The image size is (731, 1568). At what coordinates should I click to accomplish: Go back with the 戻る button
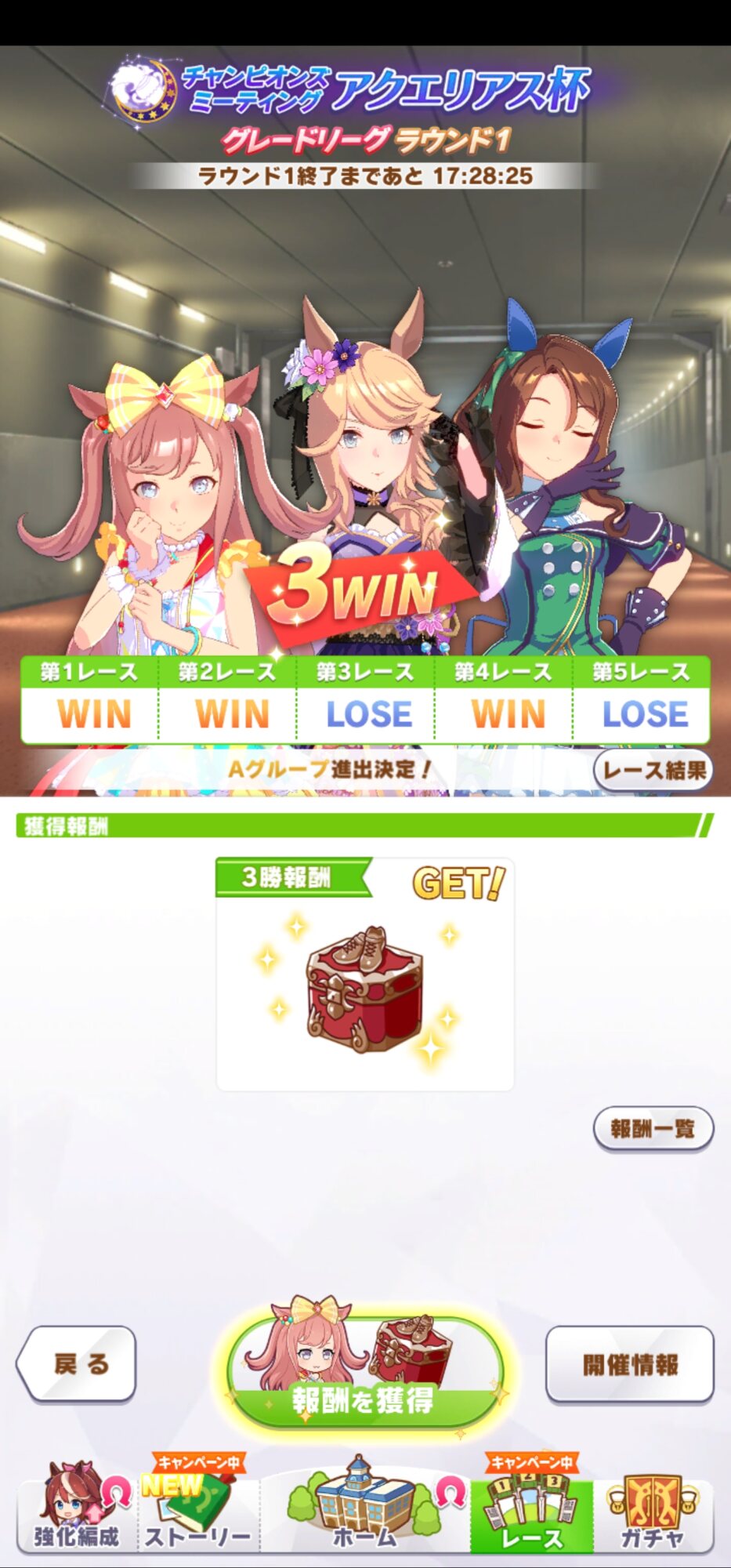point(76,1363)
